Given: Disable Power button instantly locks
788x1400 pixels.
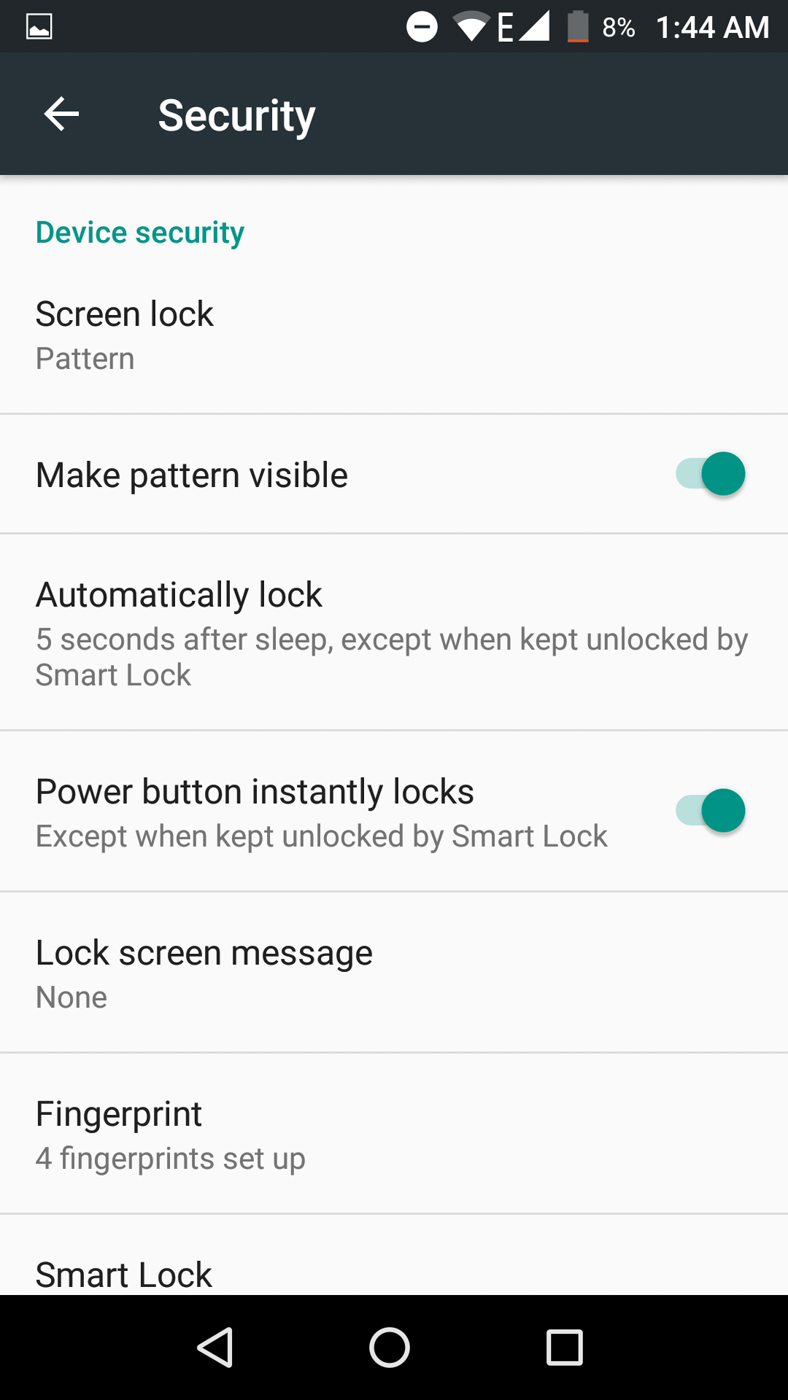Looking at the screenshot, I should 711,811.
